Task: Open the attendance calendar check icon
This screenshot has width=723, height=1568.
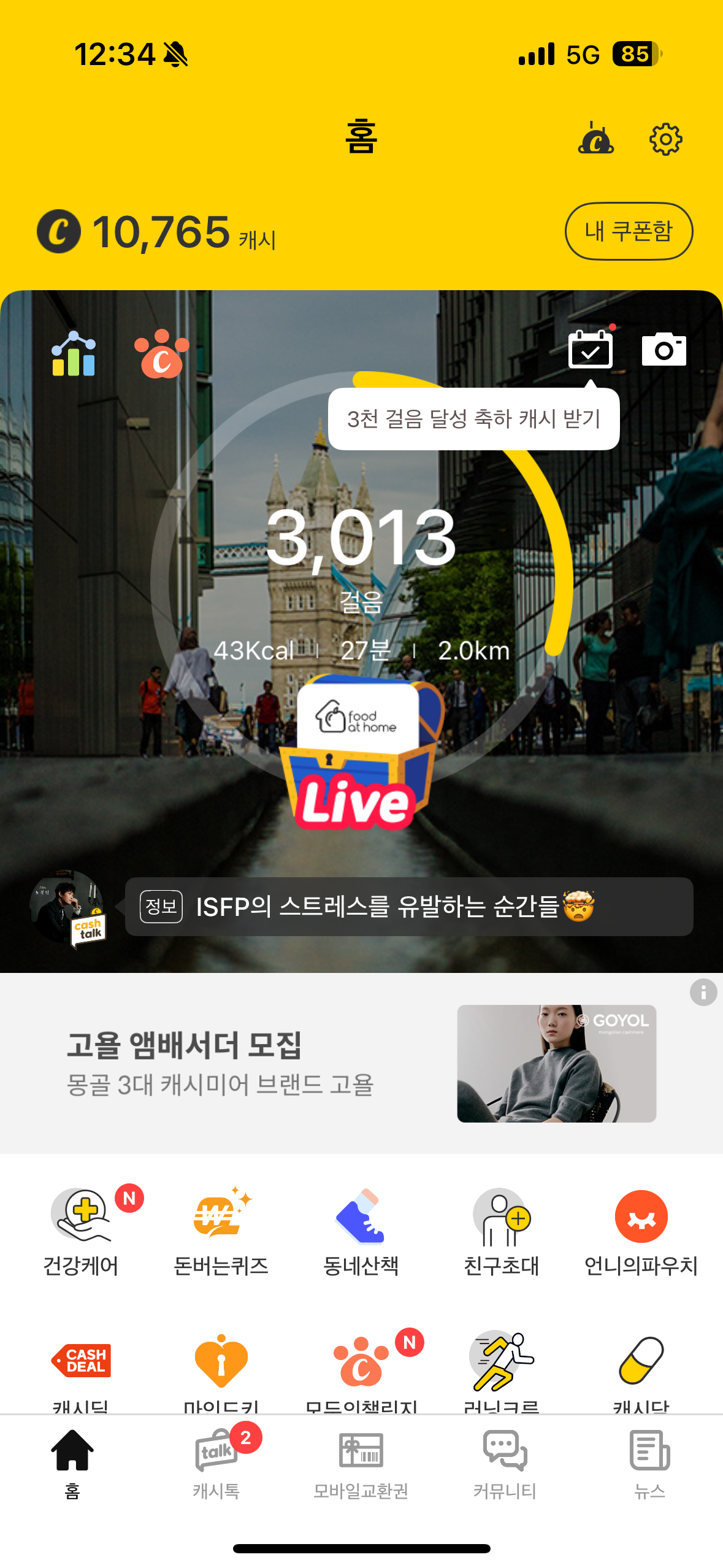Action: click(x=590, y=350)
